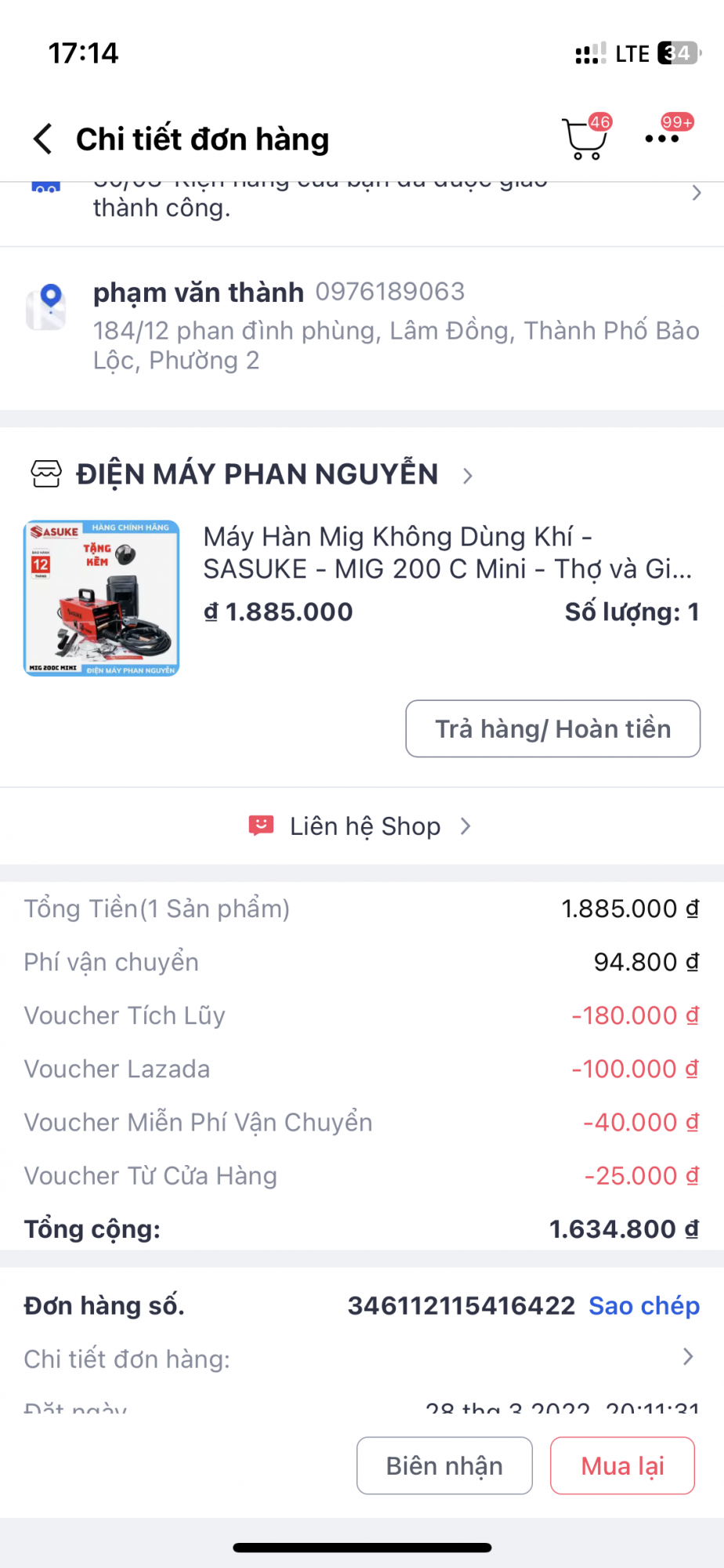Copy order number with Sao chép

[643, 1305]
